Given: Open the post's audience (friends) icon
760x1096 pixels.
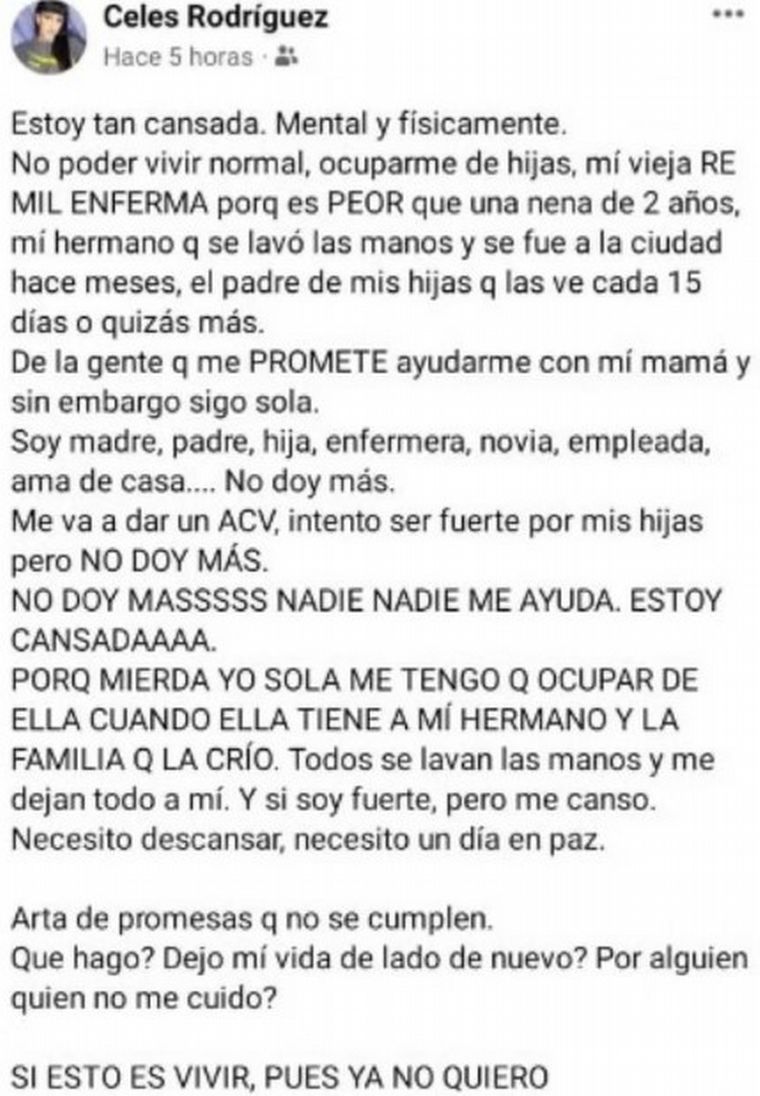Looking at the screenshot, I should (x=285, y=57).
